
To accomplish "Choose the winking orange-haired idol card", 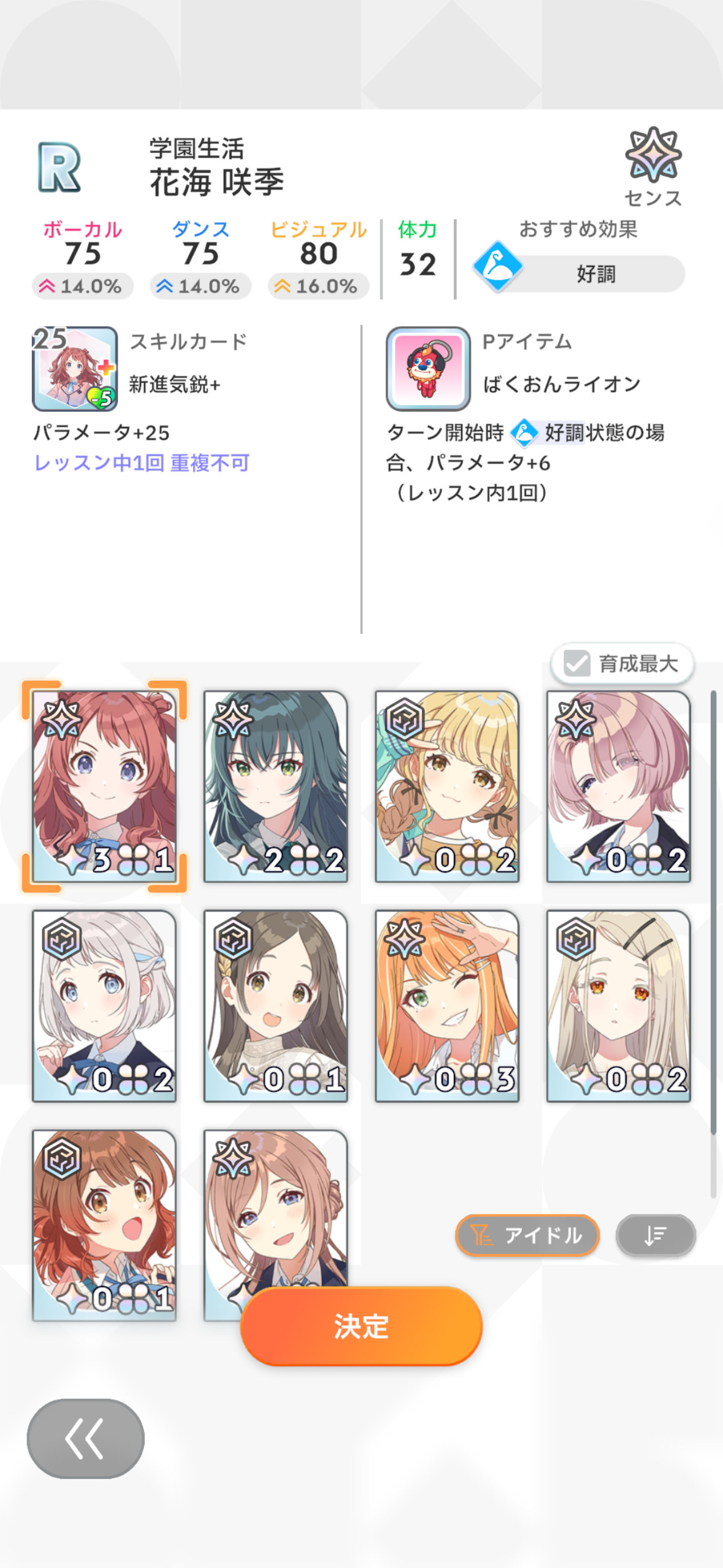I will [447, 1006].
